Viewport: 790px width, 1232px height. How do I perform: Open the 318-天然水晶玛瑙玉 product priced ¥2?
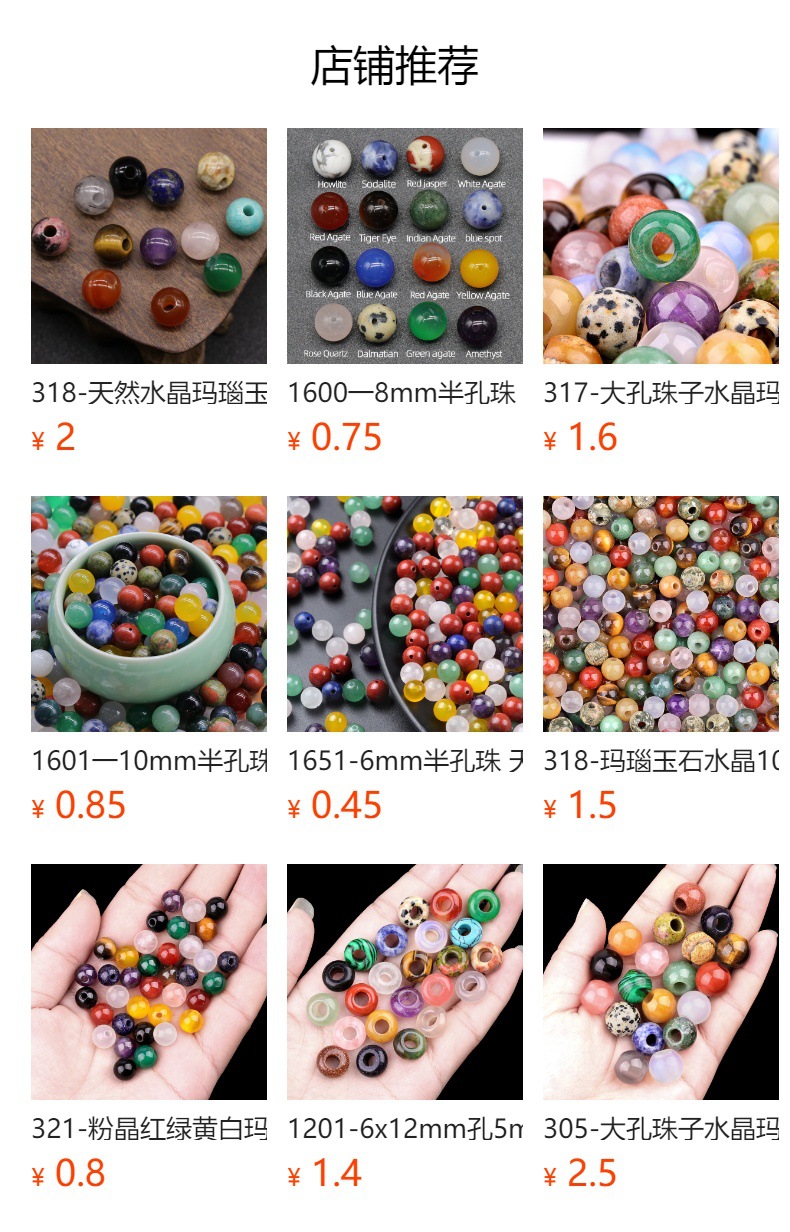tap(149, 292)
